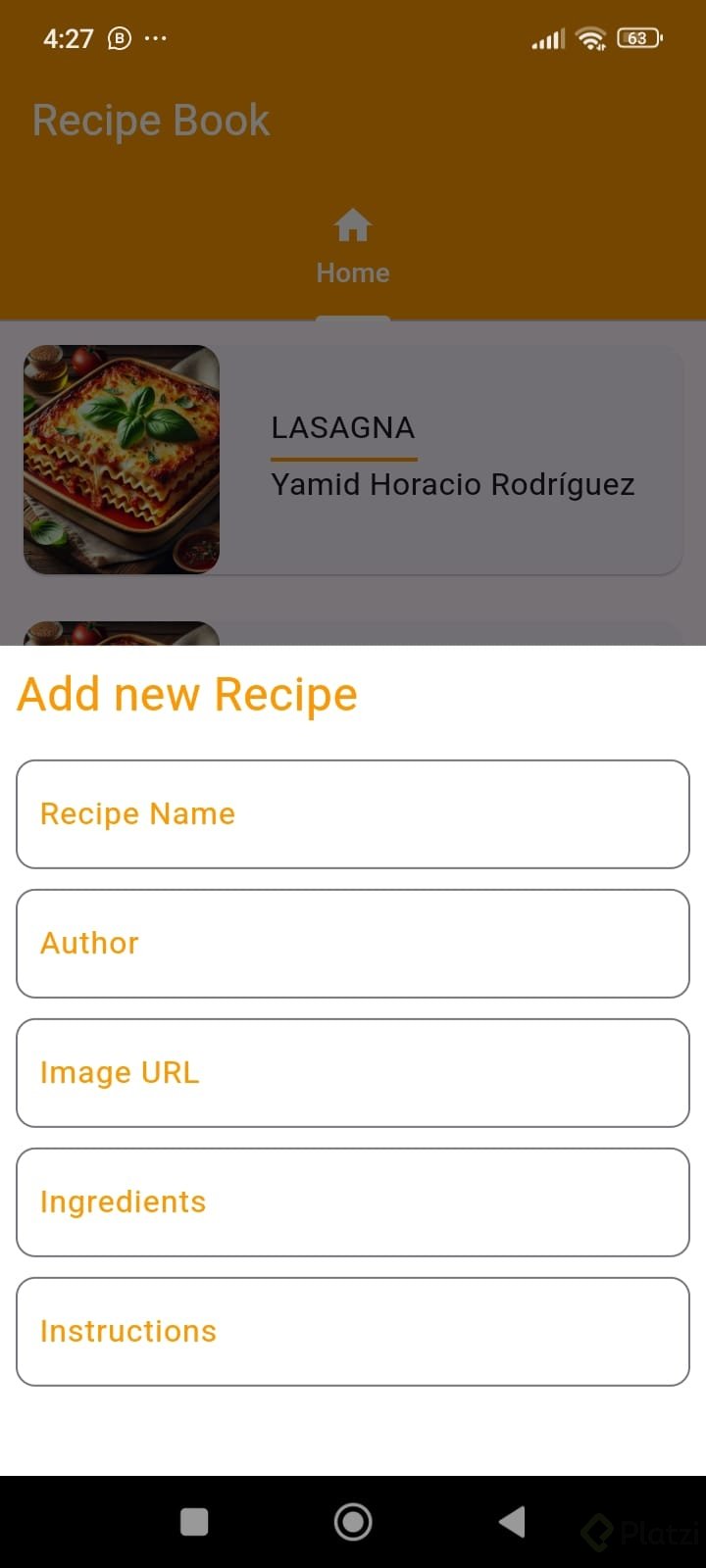Select the Image URL field
Viewport: 706px width, 1568px height.
pos(353,1073)
